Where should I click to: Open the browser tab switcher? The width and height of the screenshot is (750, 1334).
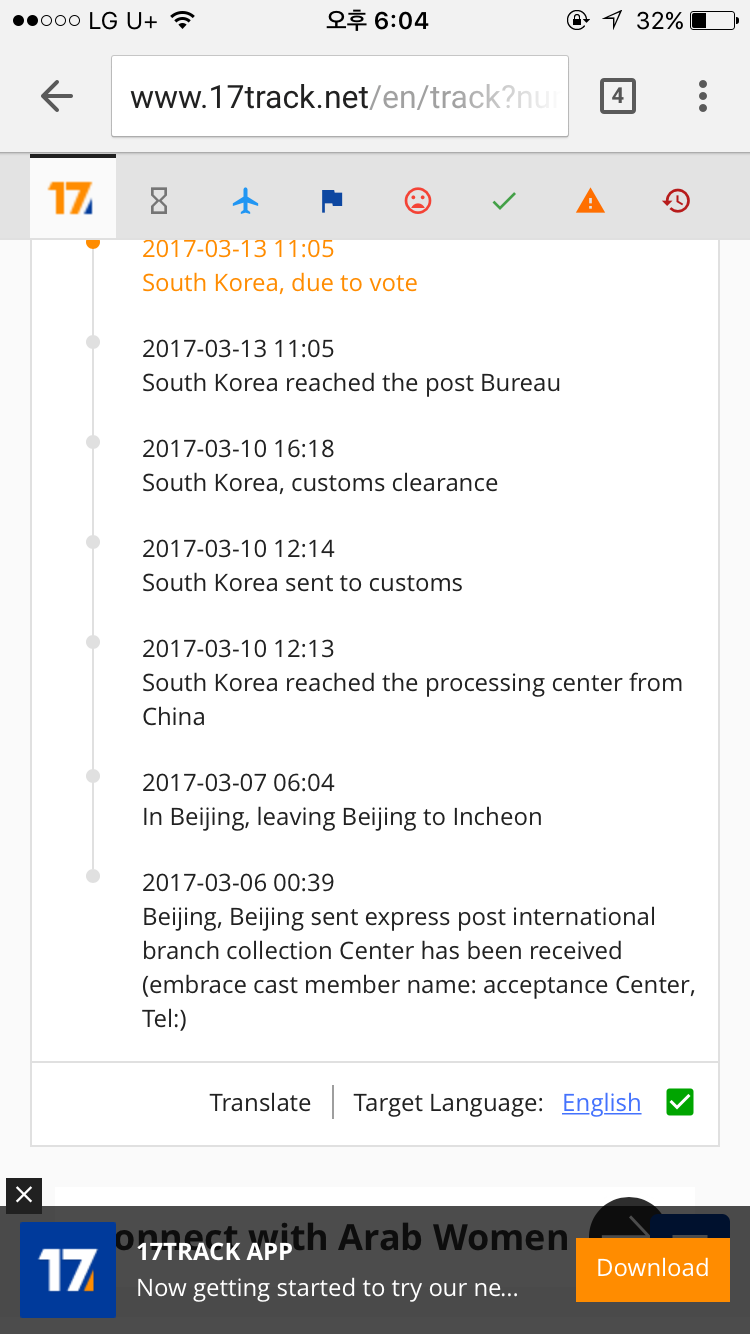(617, 96)
